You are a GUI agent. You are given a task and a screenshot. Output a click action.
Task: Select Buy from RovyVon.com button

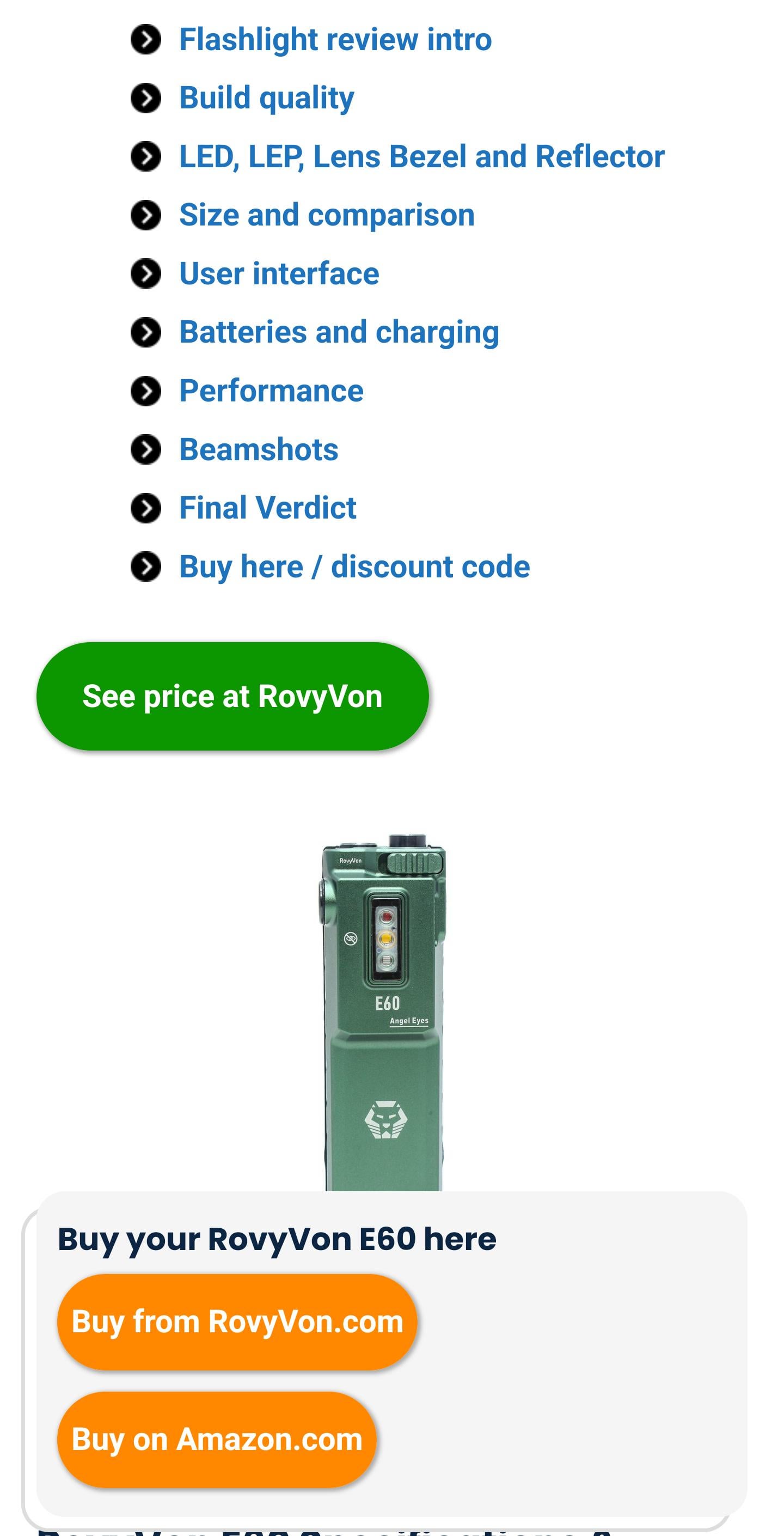point(237,1321)
